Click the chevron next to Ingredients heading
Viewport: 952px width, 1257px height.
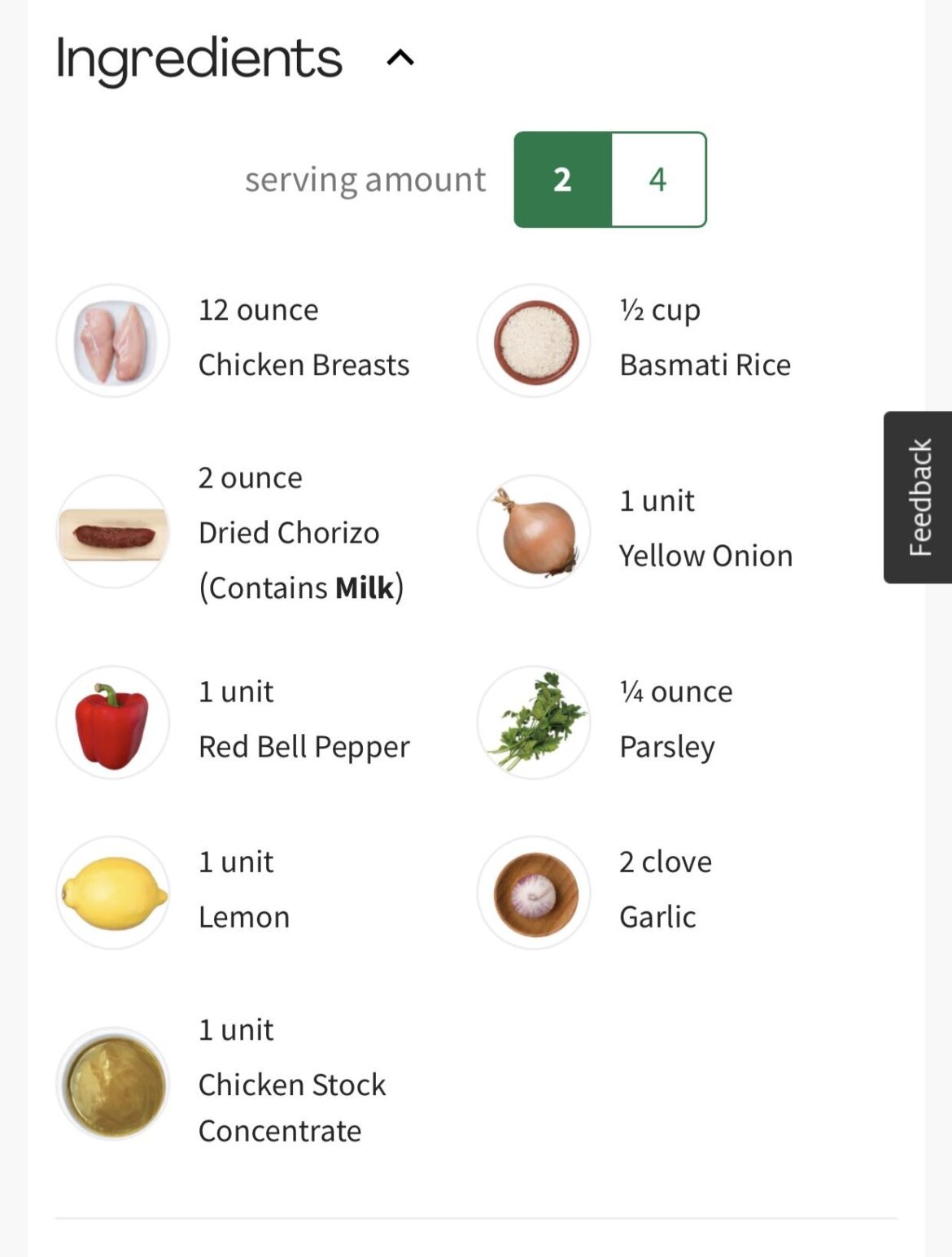tap(400, 58)
